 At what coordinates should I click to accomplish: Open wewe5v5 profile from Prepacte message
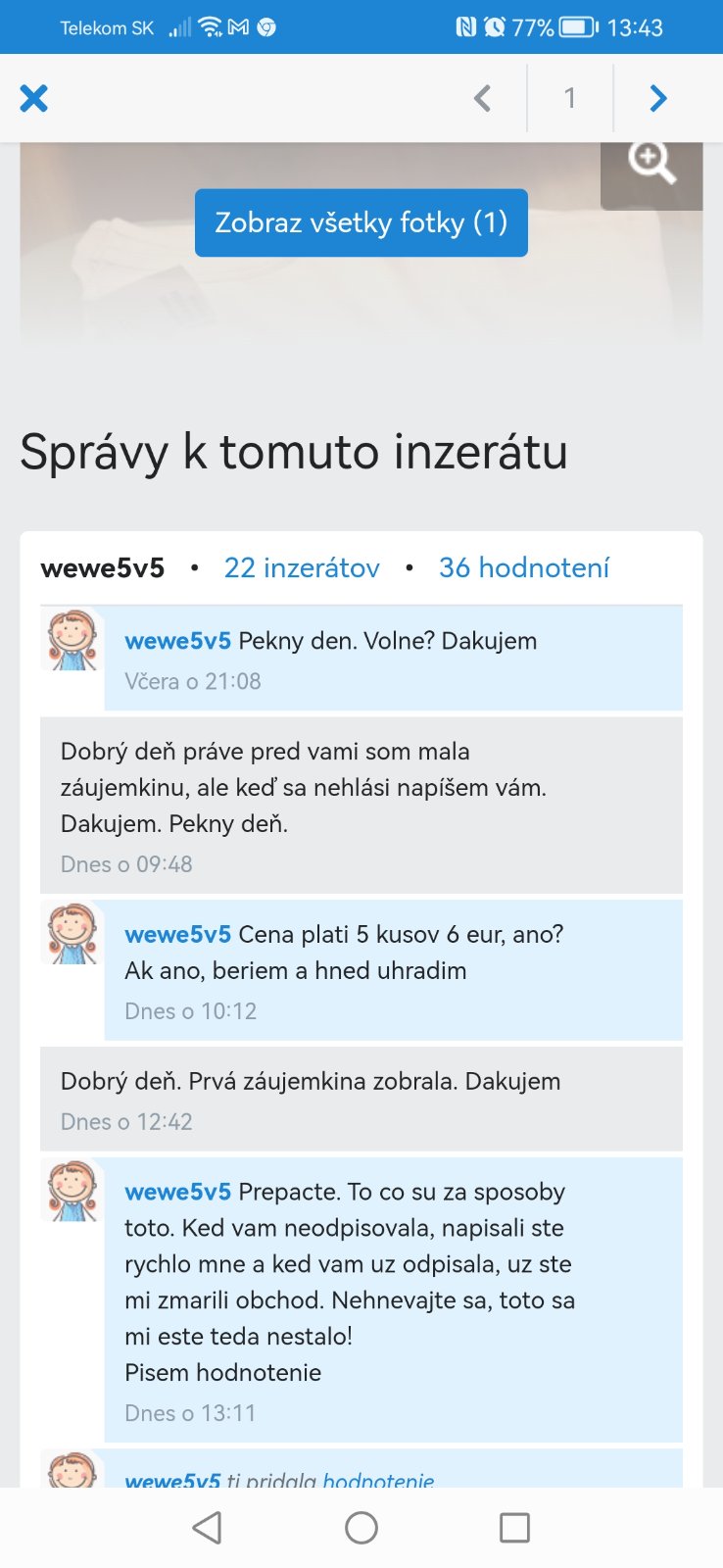click(177, 1192)
